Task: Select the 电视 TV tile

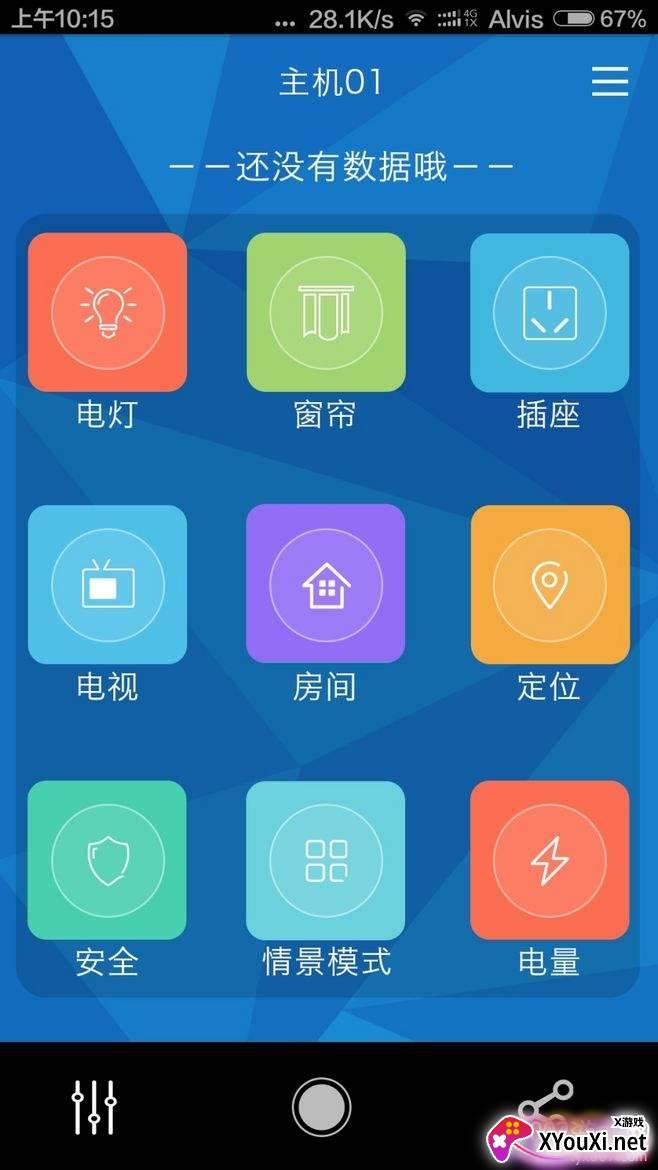Action: click(x=107, y=584)
